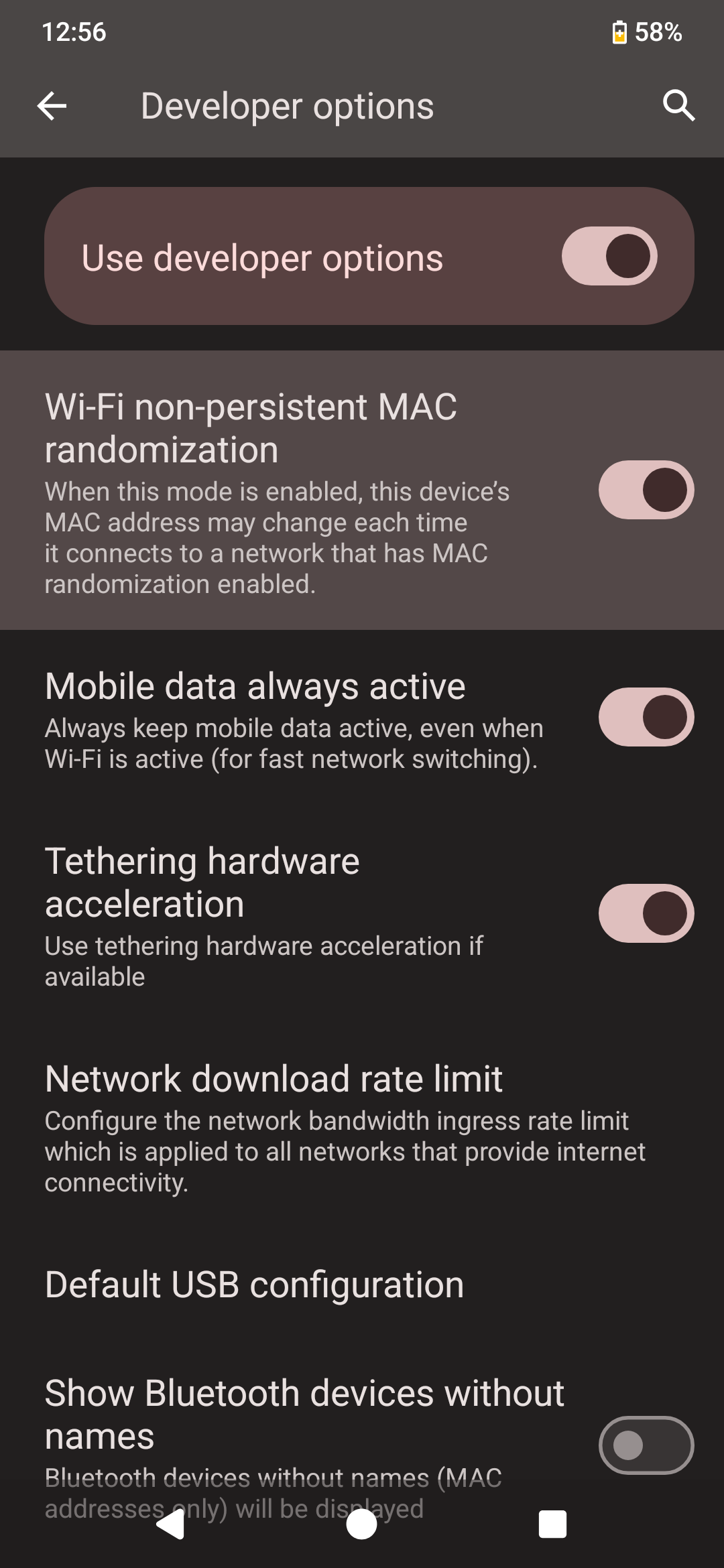Search developer options with the magnifier icon

[678, 106]
